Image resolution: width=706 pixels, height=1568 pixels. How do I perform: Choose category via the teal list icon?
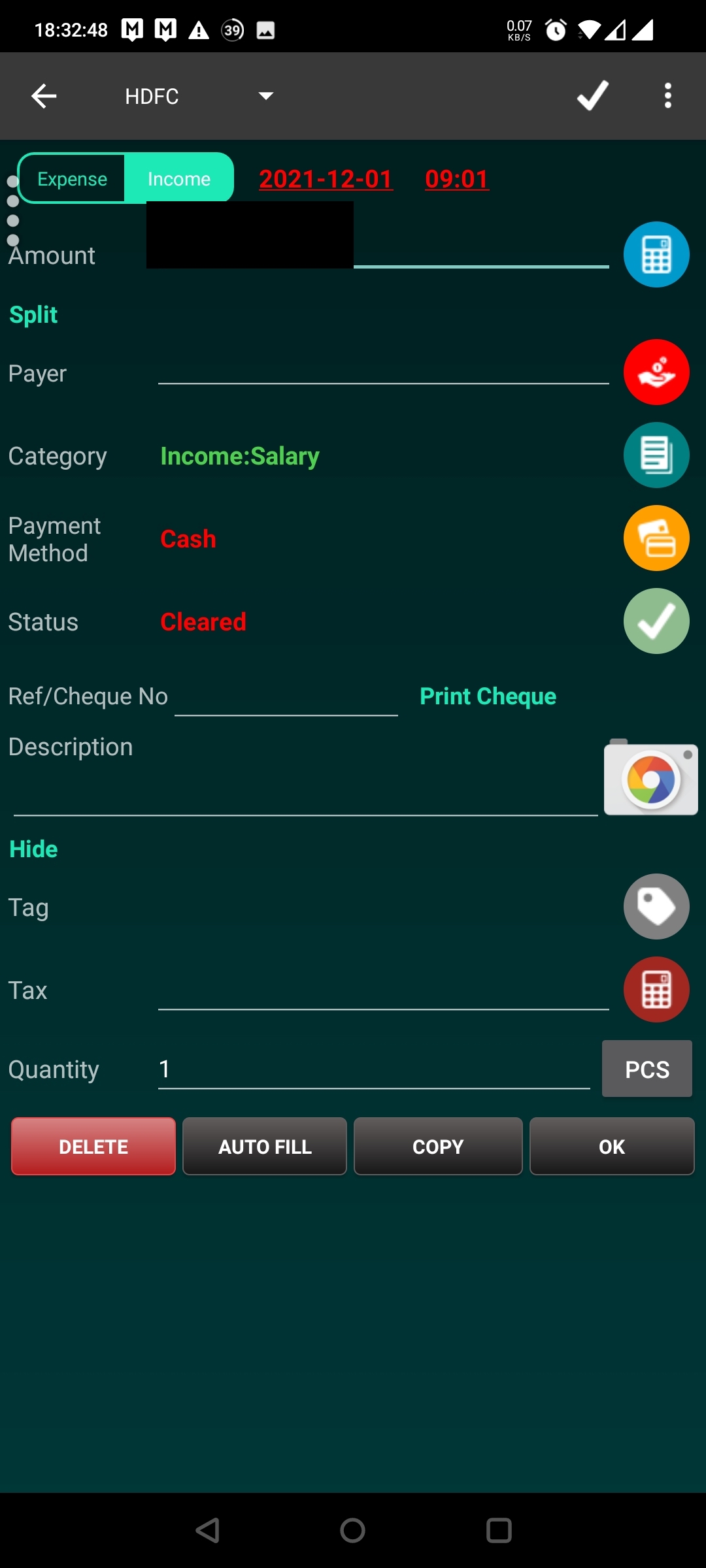click(656, 455)
